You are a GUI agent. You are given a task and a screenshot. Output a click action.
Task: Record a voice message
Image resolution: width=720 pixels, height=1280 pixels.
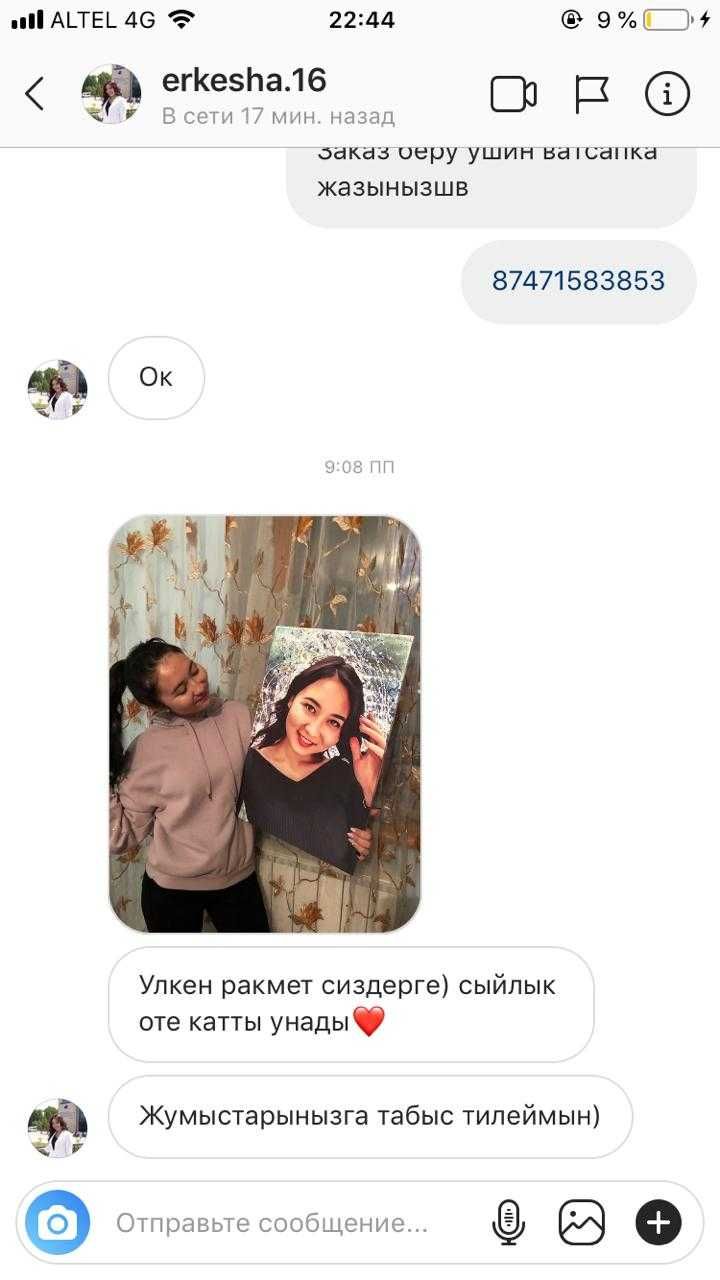tap(509, 1222)
